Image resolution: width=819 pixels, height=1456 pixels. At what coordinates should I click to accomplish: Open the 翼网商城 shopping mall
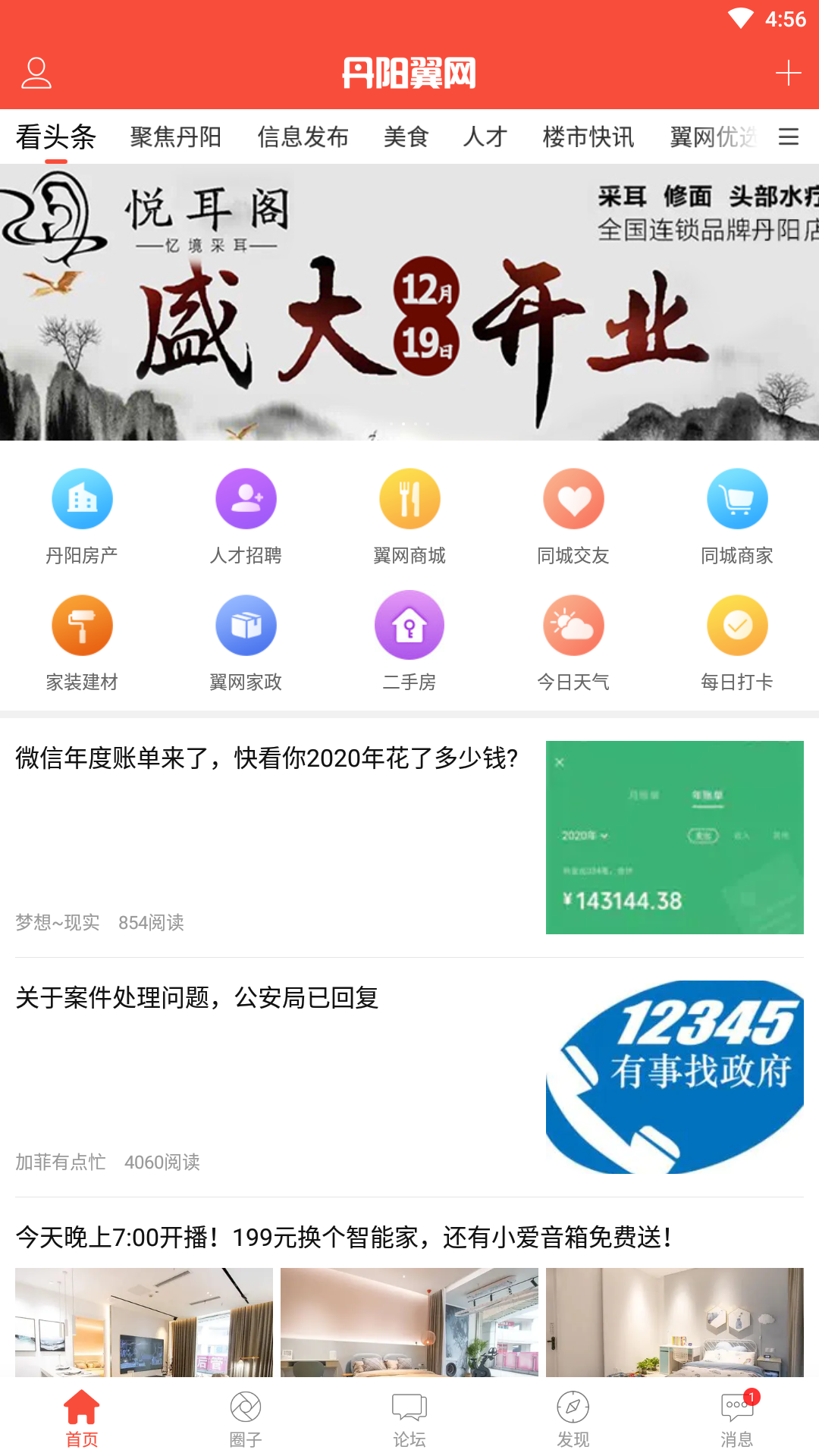click(409, 516)
